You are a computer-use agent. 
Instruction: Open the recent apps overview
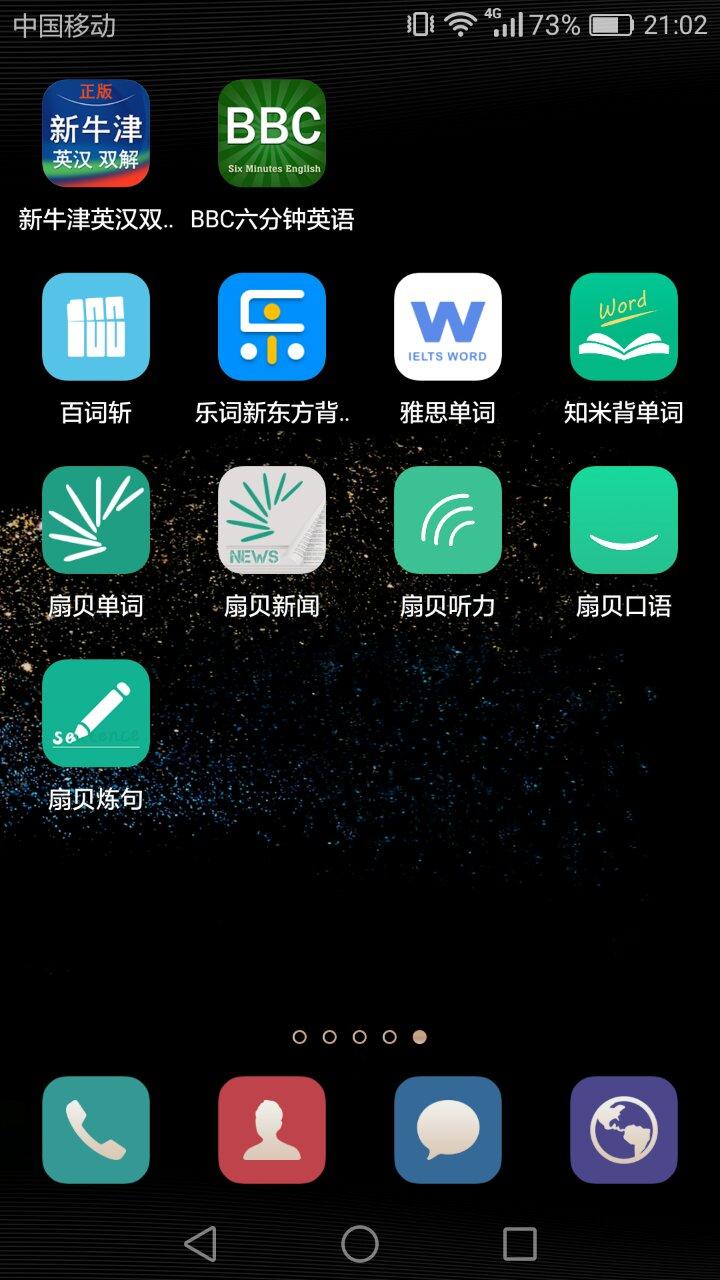tap(520, 1244)
